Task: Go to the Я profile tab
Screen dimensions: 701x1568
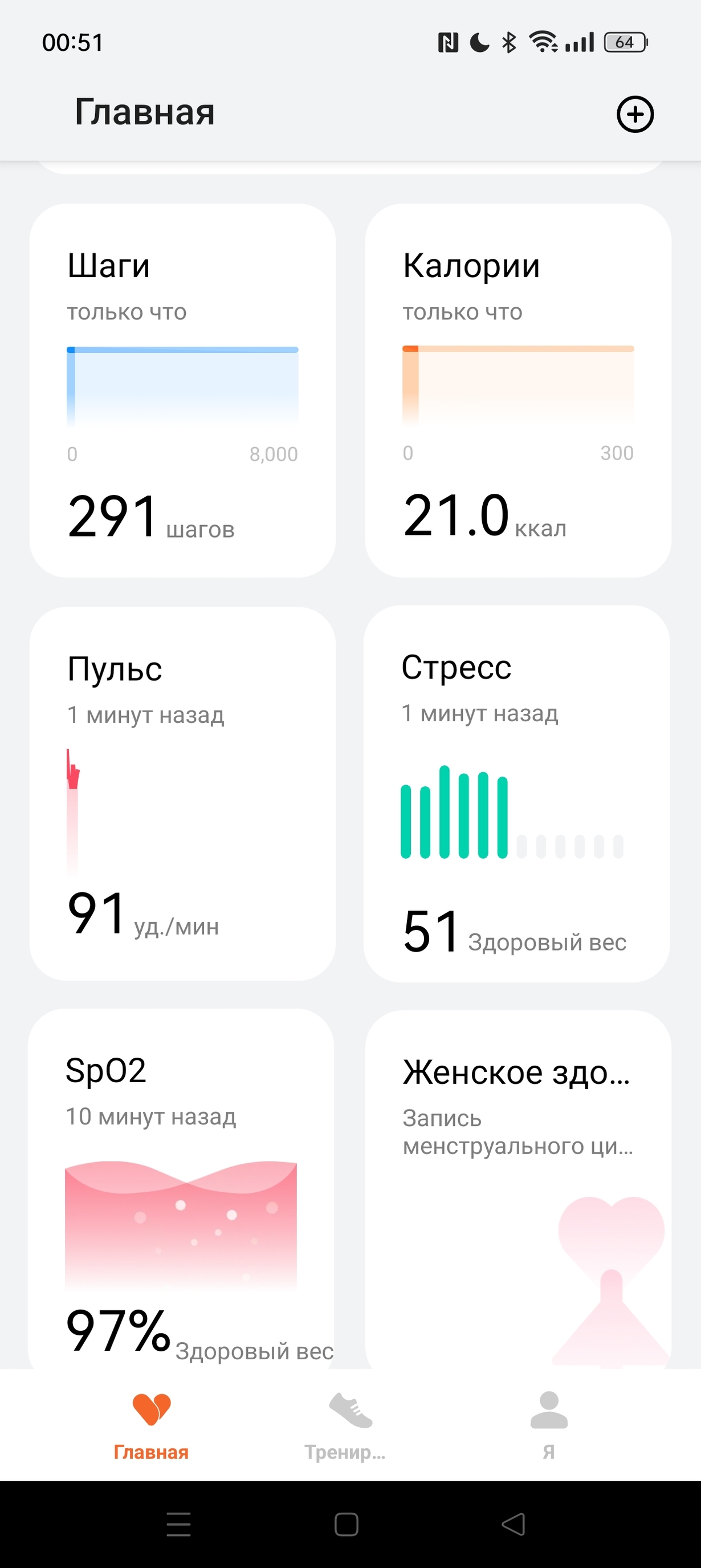Action: (x=548, y=1425)
